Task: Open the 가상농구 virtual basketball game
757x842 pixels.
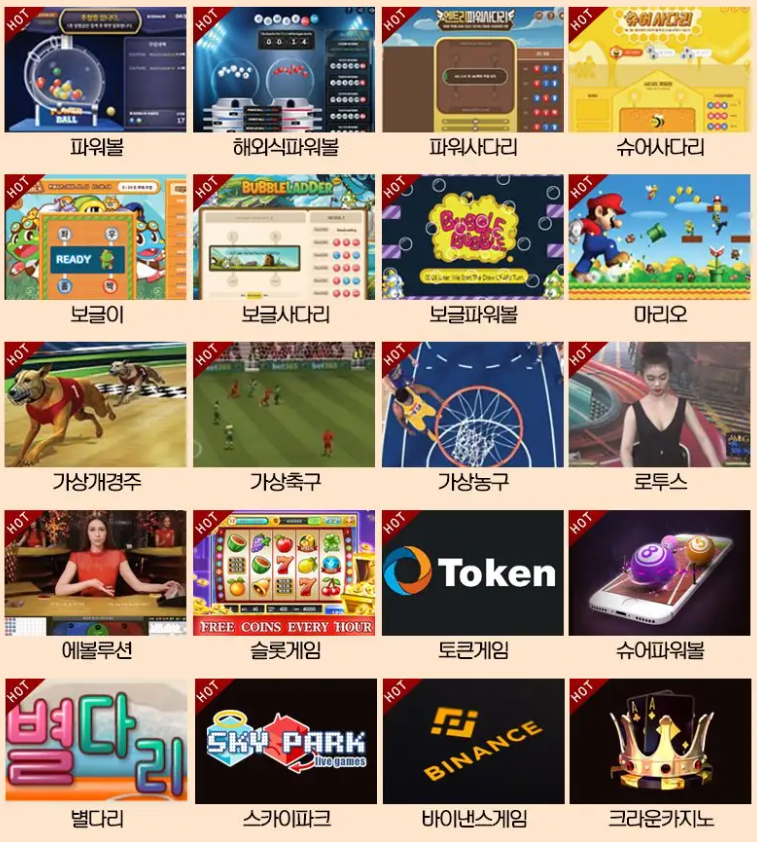Action: (x=473, y=405)
